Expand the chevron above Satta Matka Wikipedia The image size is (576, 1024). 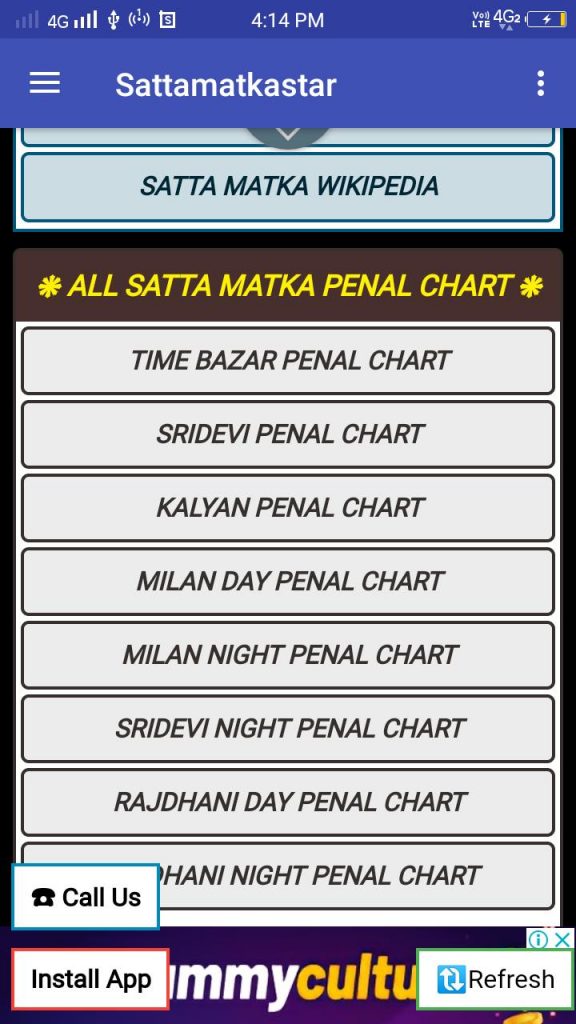pos(288,135)
